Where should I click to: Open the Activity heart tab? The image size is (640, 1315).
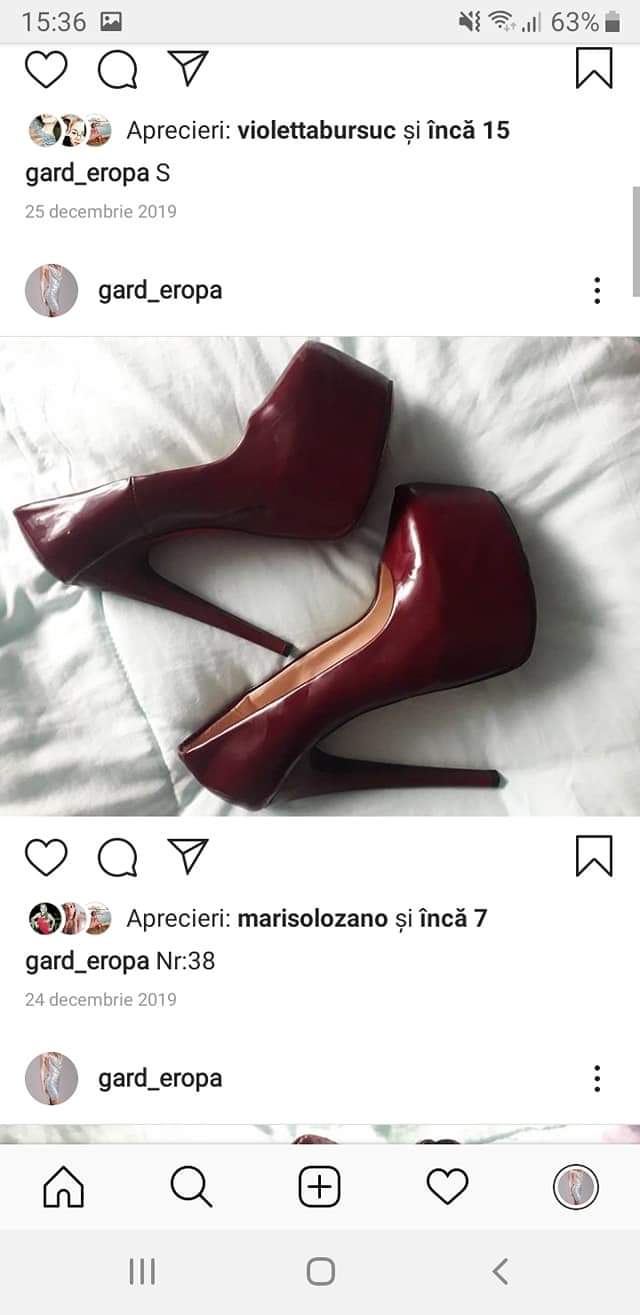447,1187
